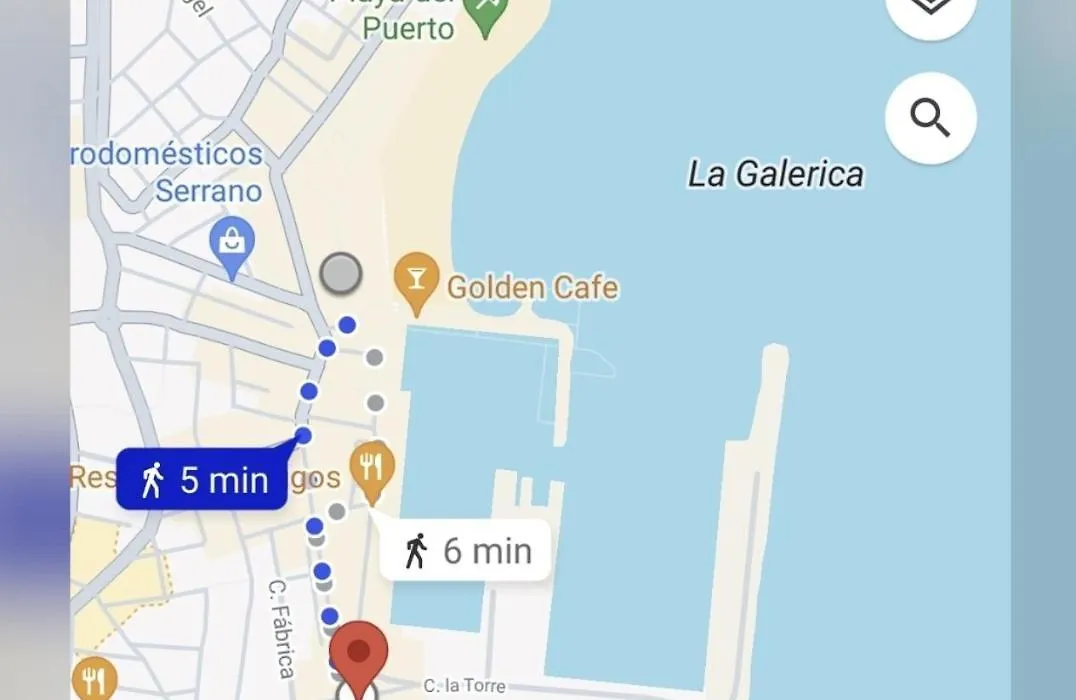Open the restaurant marker by the harbor

coord(372,468)
